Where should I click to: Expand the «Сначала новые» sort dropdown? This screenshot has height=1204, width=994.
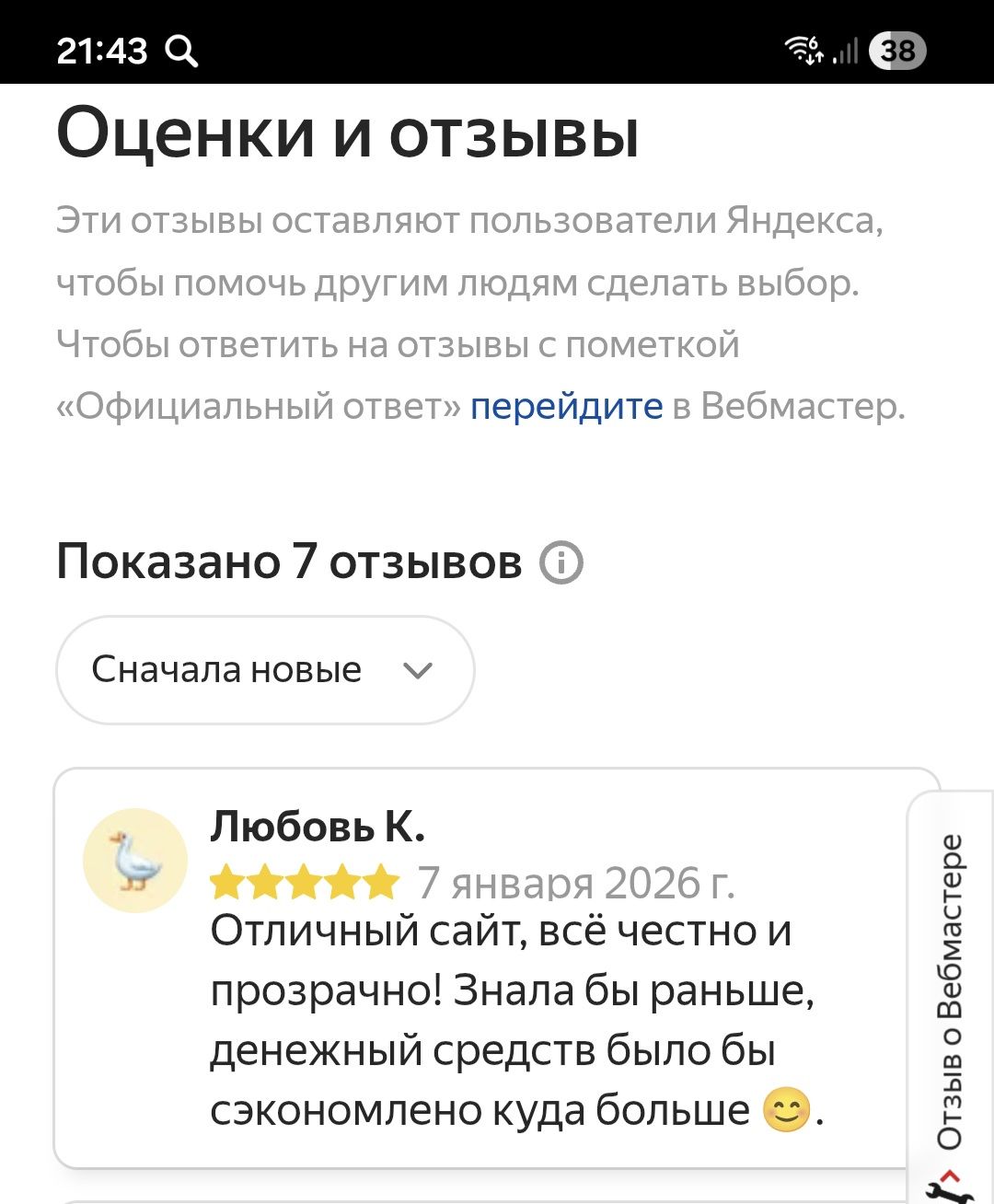click(265, 670)
